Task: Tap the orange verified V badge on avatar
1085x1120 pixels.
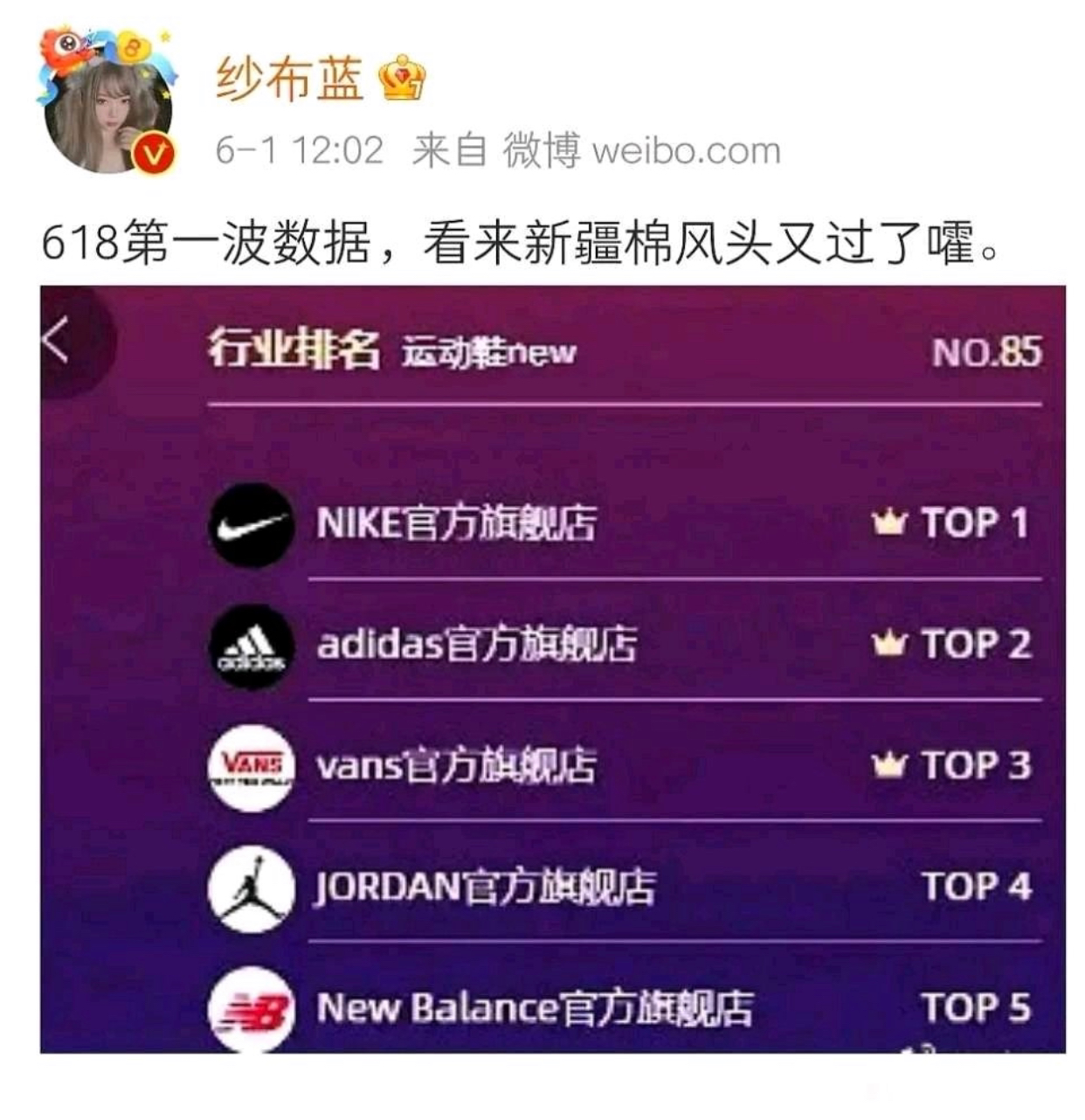Action: pyautogui.click(x=152, y=153)
